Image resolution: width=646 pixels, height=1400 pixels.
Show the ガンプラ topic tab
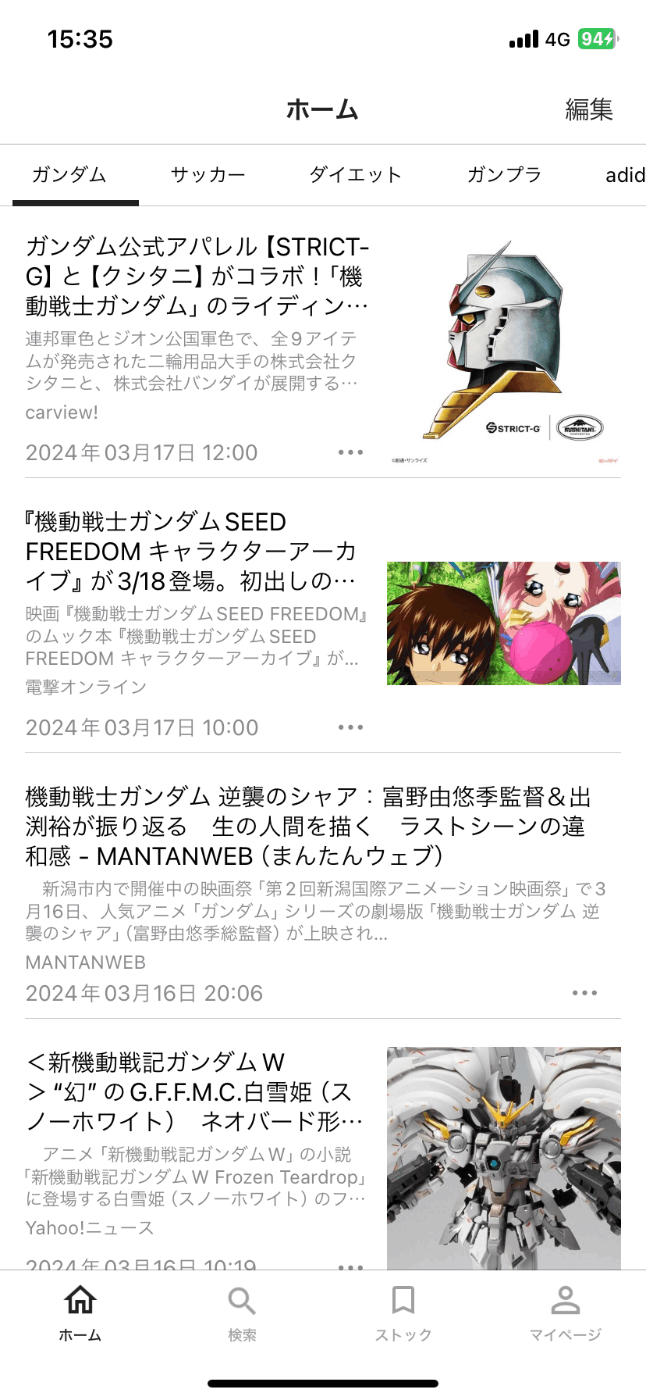pyautogui.click(x=504, y=175)
